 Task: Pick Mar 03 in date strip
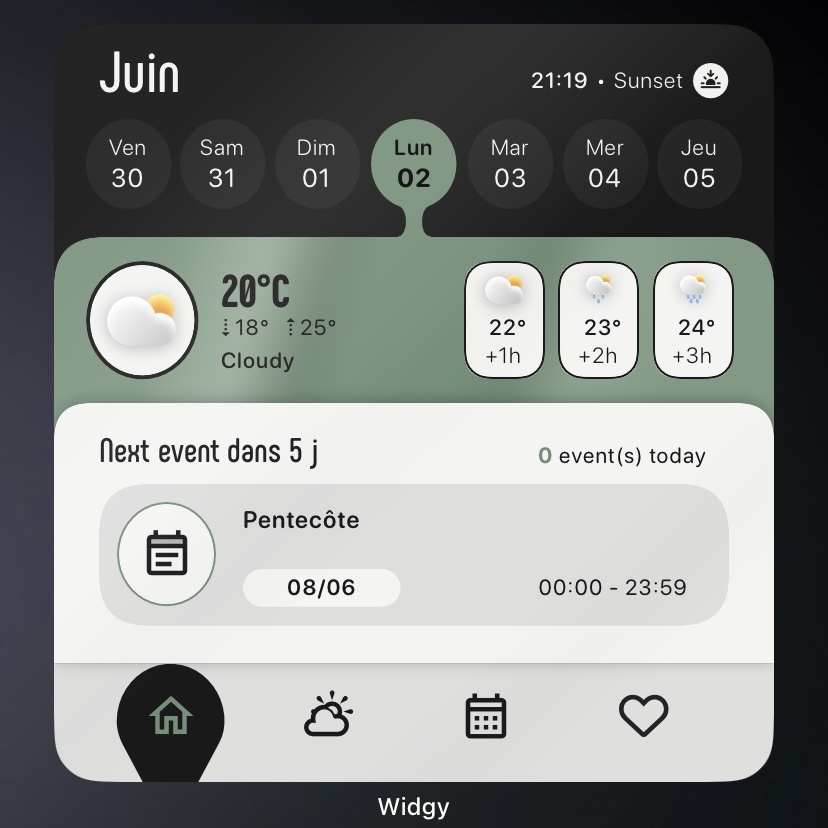(509, 164)
